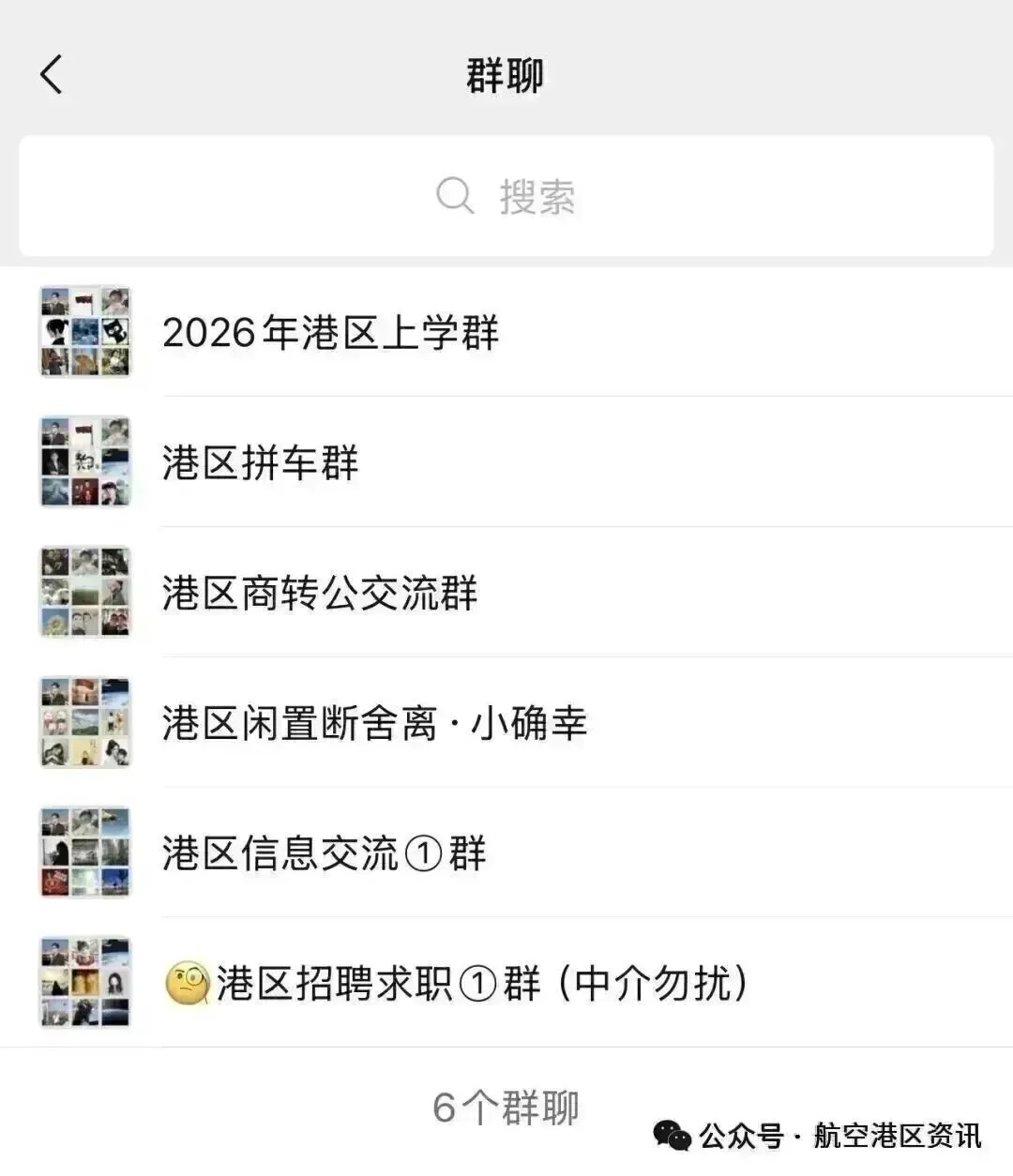
Task: Open the 2026年港区上学群 chat
Action: point(330,333)
